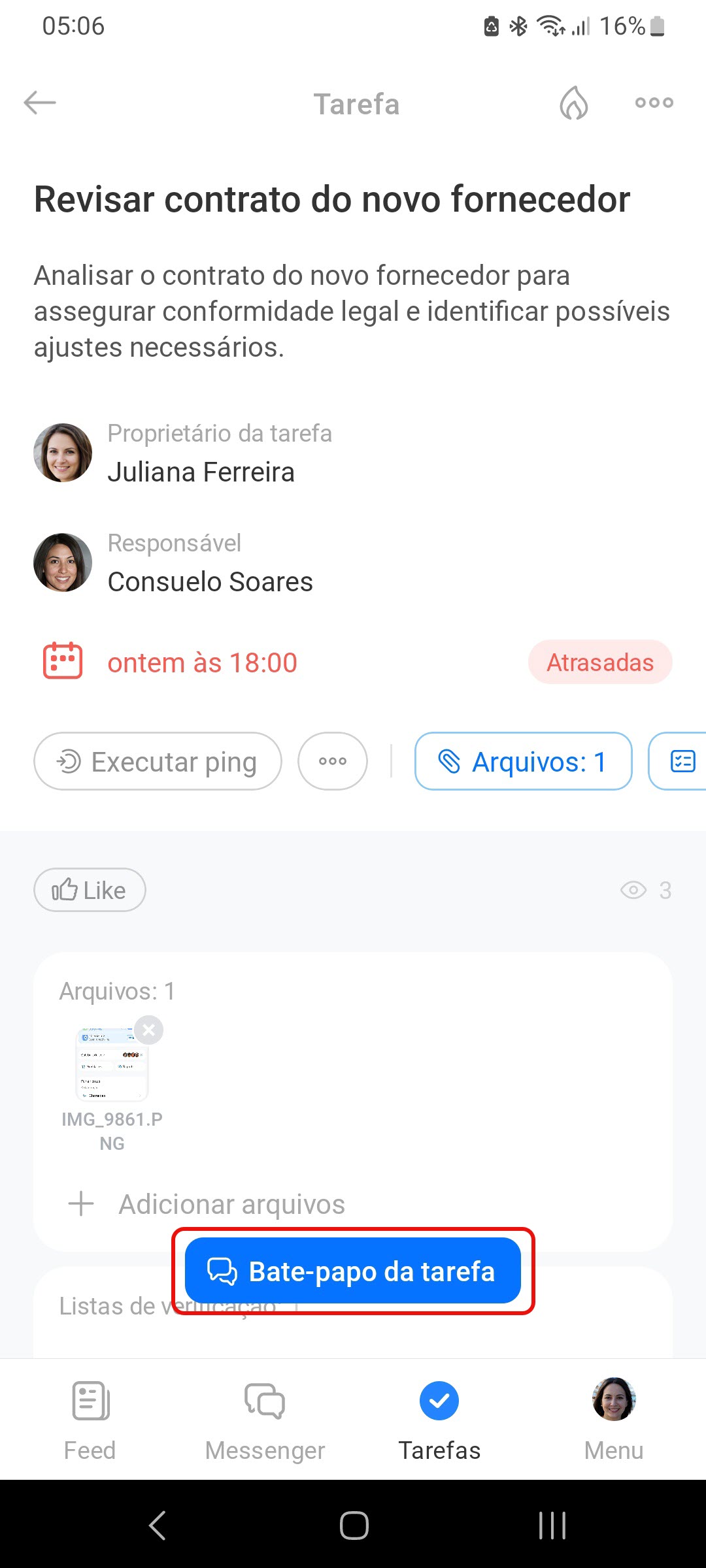Viewport: 706px width, 1568px height.
Task: Tap the Executar ping button
Action: [x=158, y=761]
